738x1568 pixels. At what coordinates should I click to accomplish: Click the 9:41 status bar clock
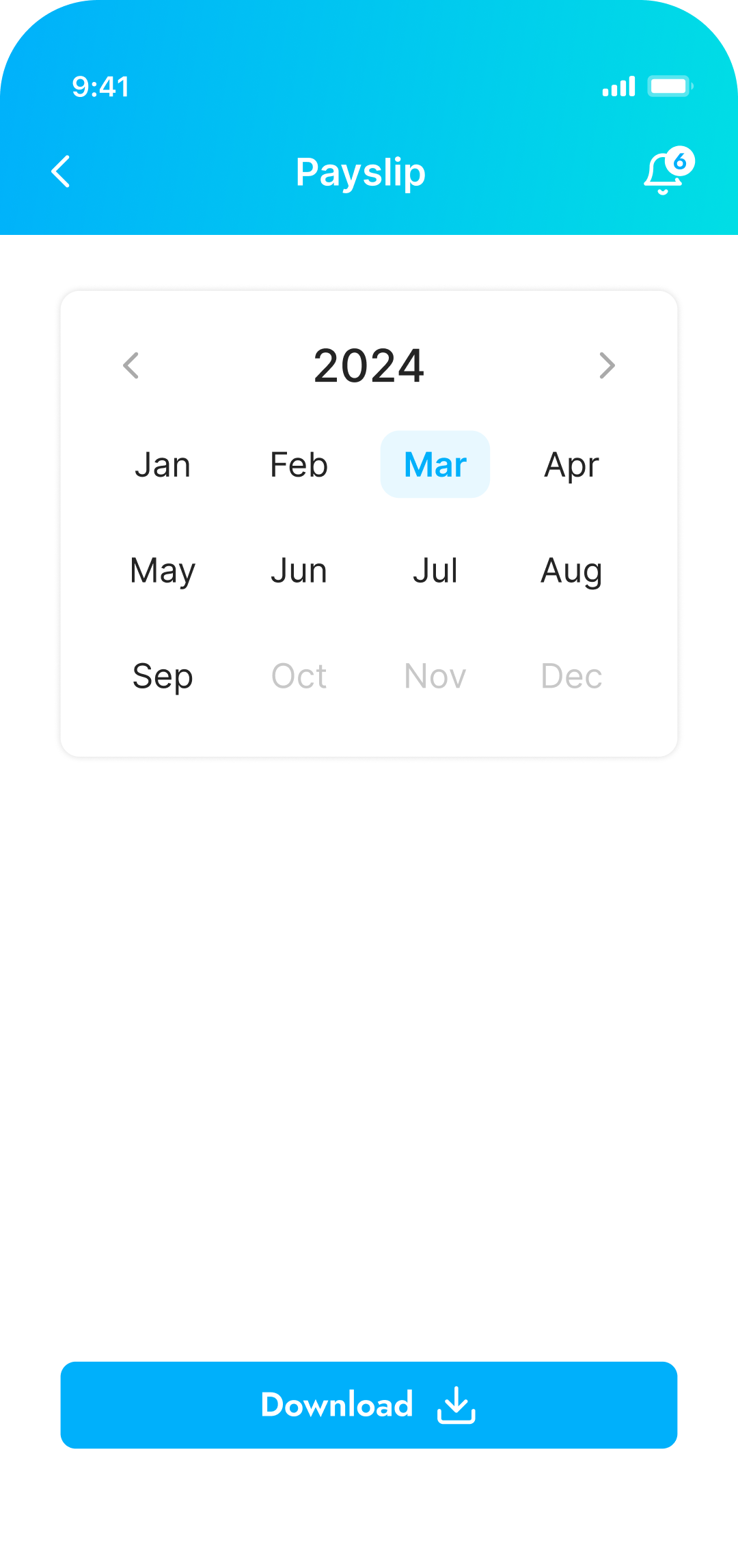101,87
